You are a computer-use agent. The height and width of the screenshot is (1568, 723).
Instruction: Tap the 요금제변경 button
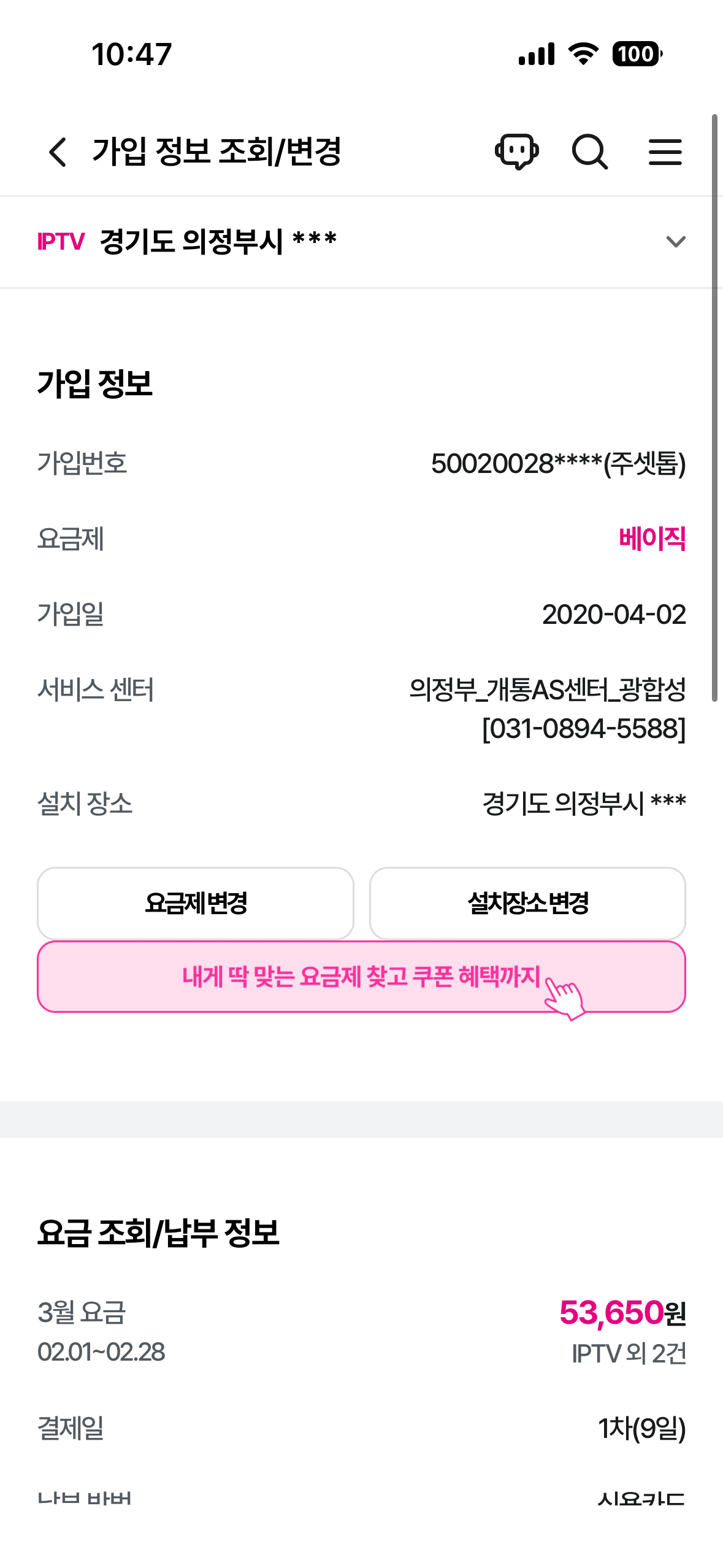click(196, 903)
